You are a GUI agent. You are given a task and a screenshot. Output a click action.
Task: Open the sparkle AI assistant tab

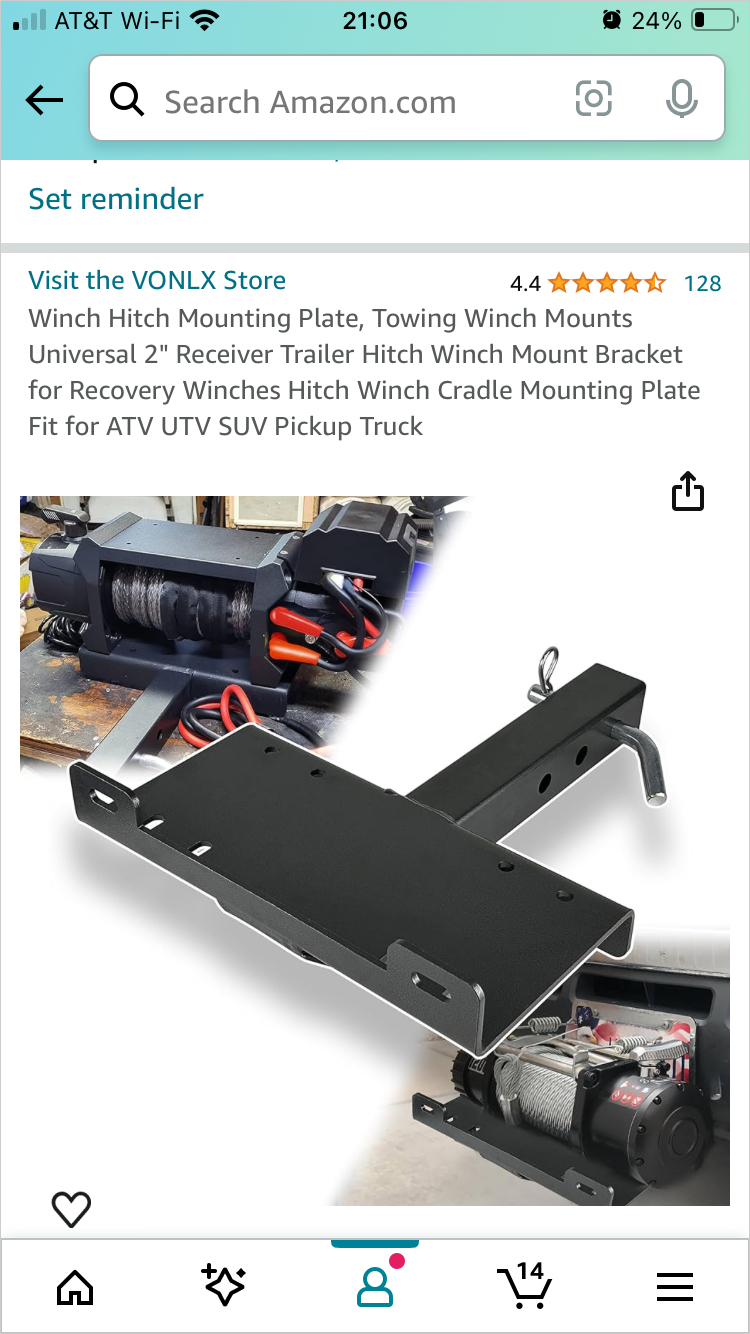pyautogui.click(x=224, y=1285)
